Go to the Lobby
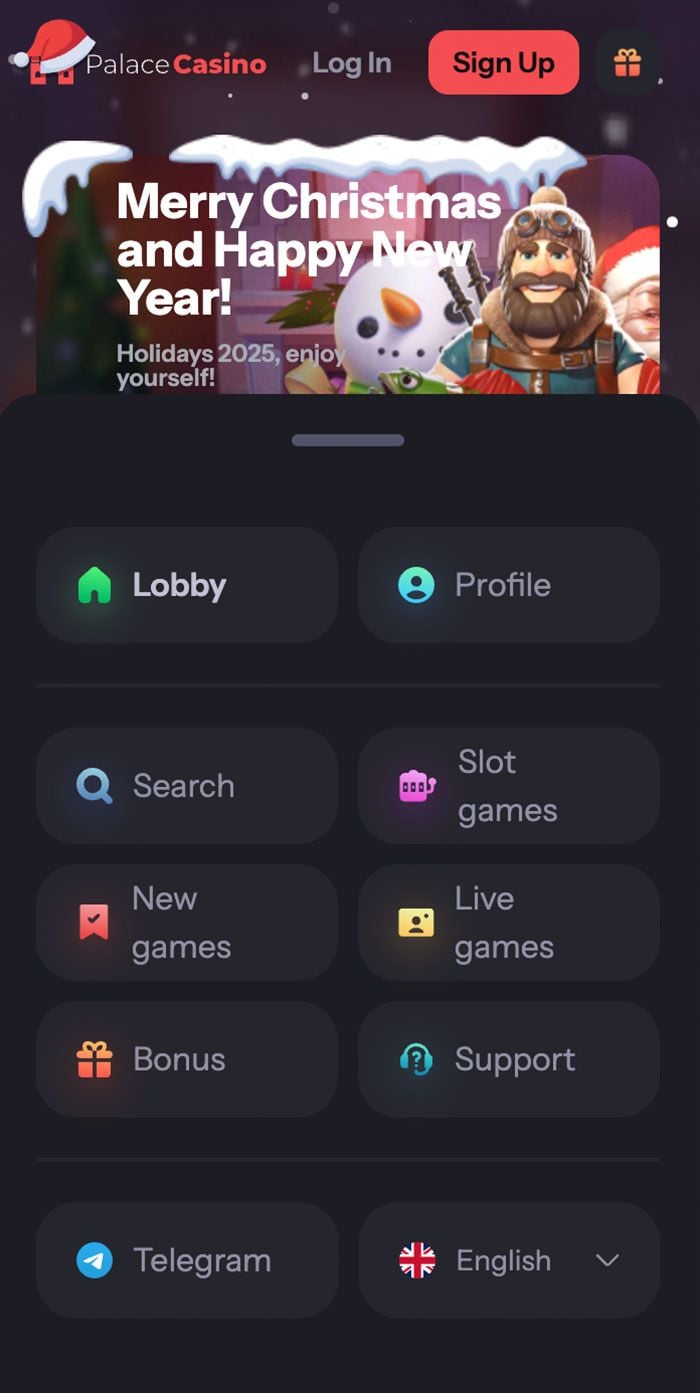This screenshot has width=700, height=1393. point(187,585)
